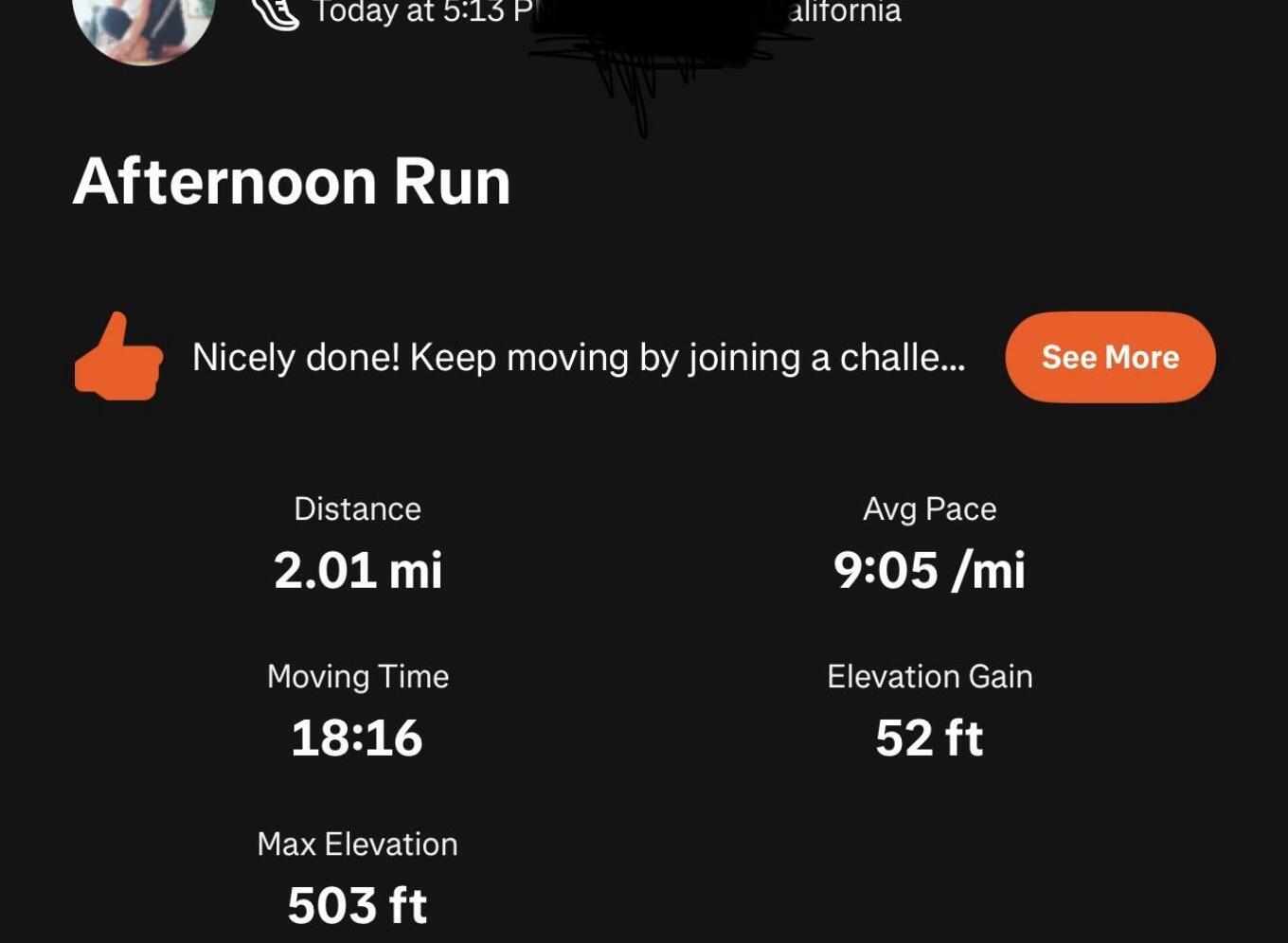This screenshot has width=1288, height=943.
Task: Tap the See More button
Action: point(1110,357)
